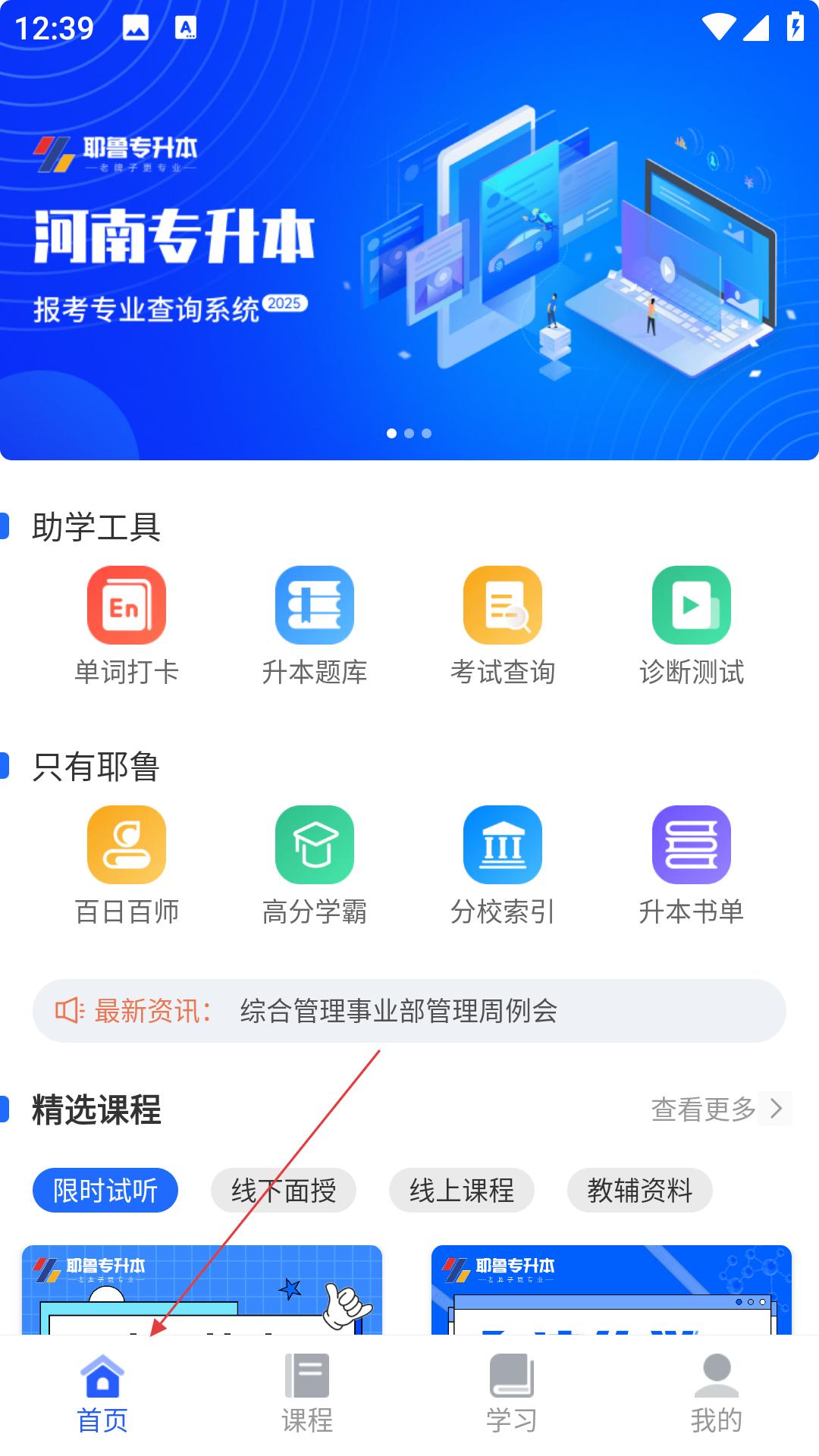Screen dimensions: 819x1456
Task: Select the 线下面授 chip
Action: point(284,1191)
